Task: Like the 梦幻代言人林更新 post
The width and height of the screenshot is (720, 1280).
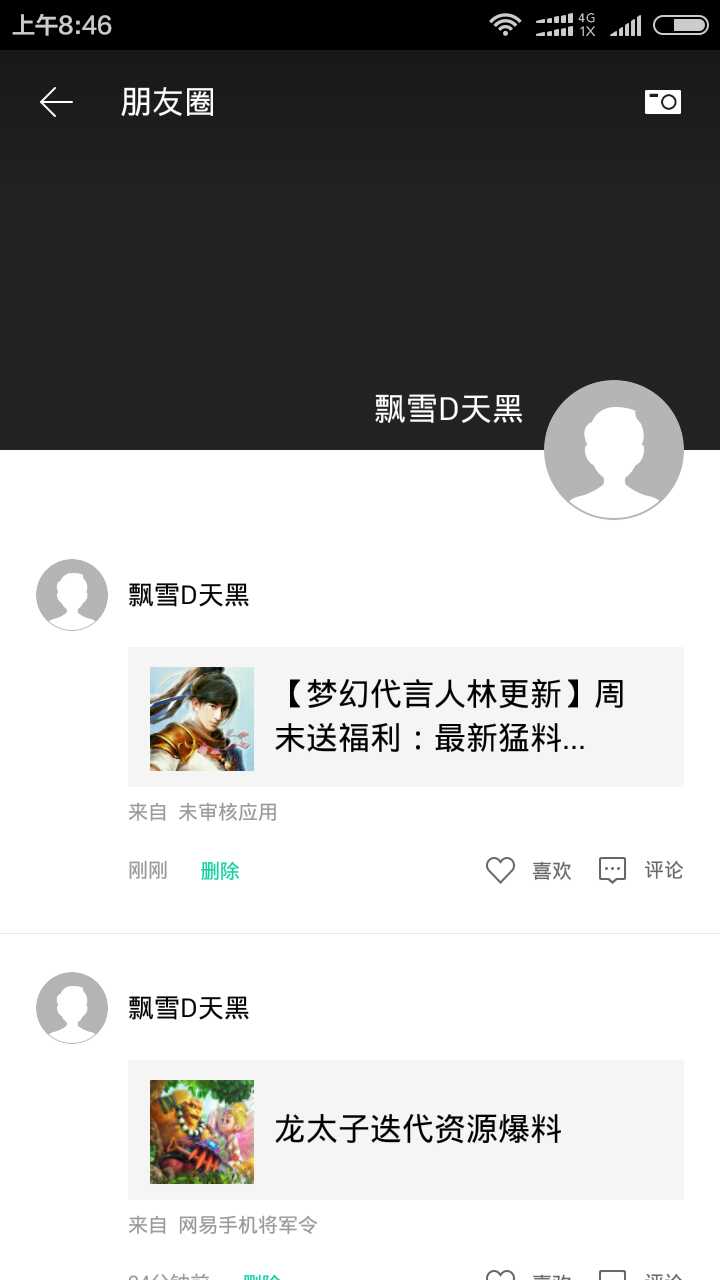Action: tap(528, 870)
